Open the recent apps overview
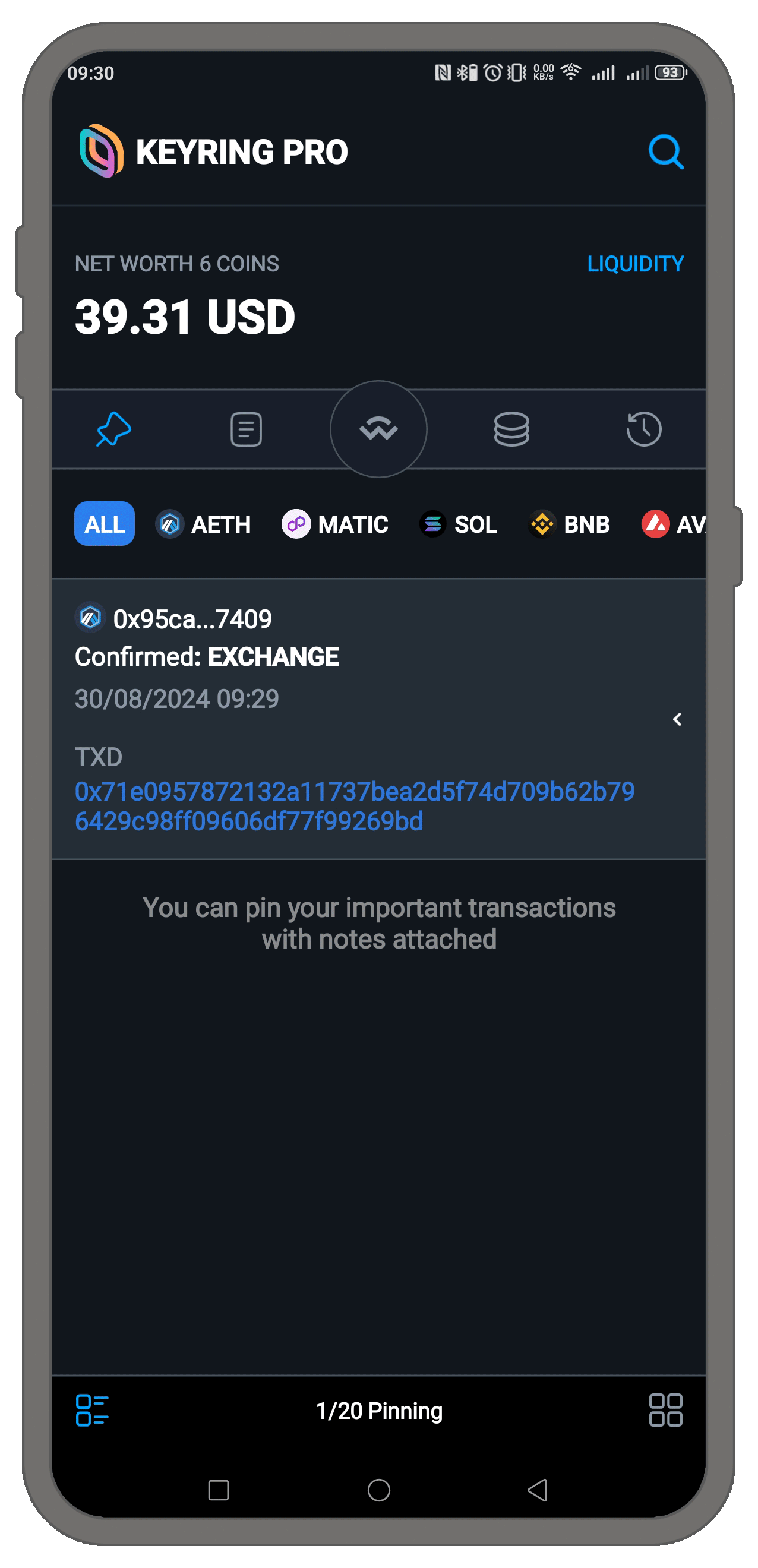This screenshot has width=758, height=1568. [219, 1490]
